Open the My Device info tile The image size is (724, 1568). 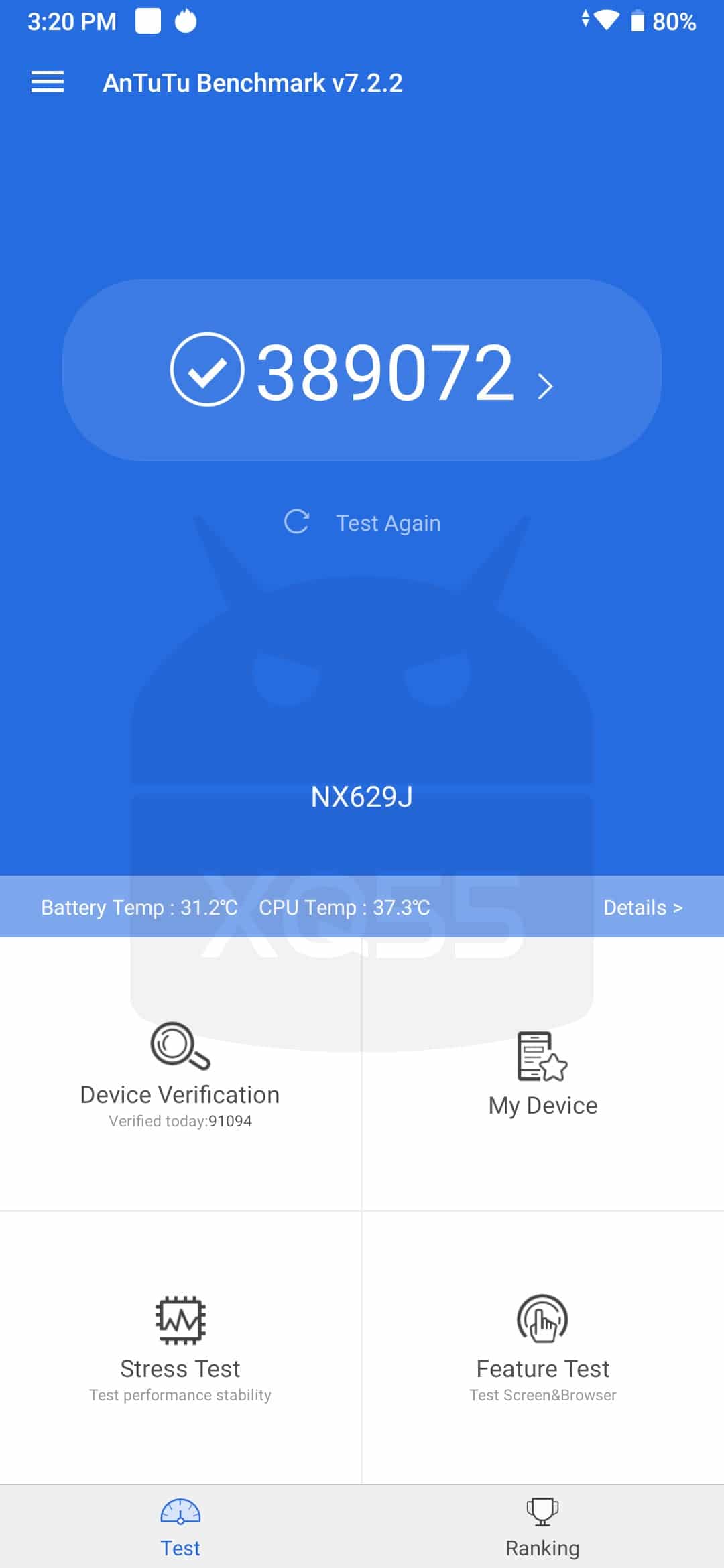(x=542, y=1074)
